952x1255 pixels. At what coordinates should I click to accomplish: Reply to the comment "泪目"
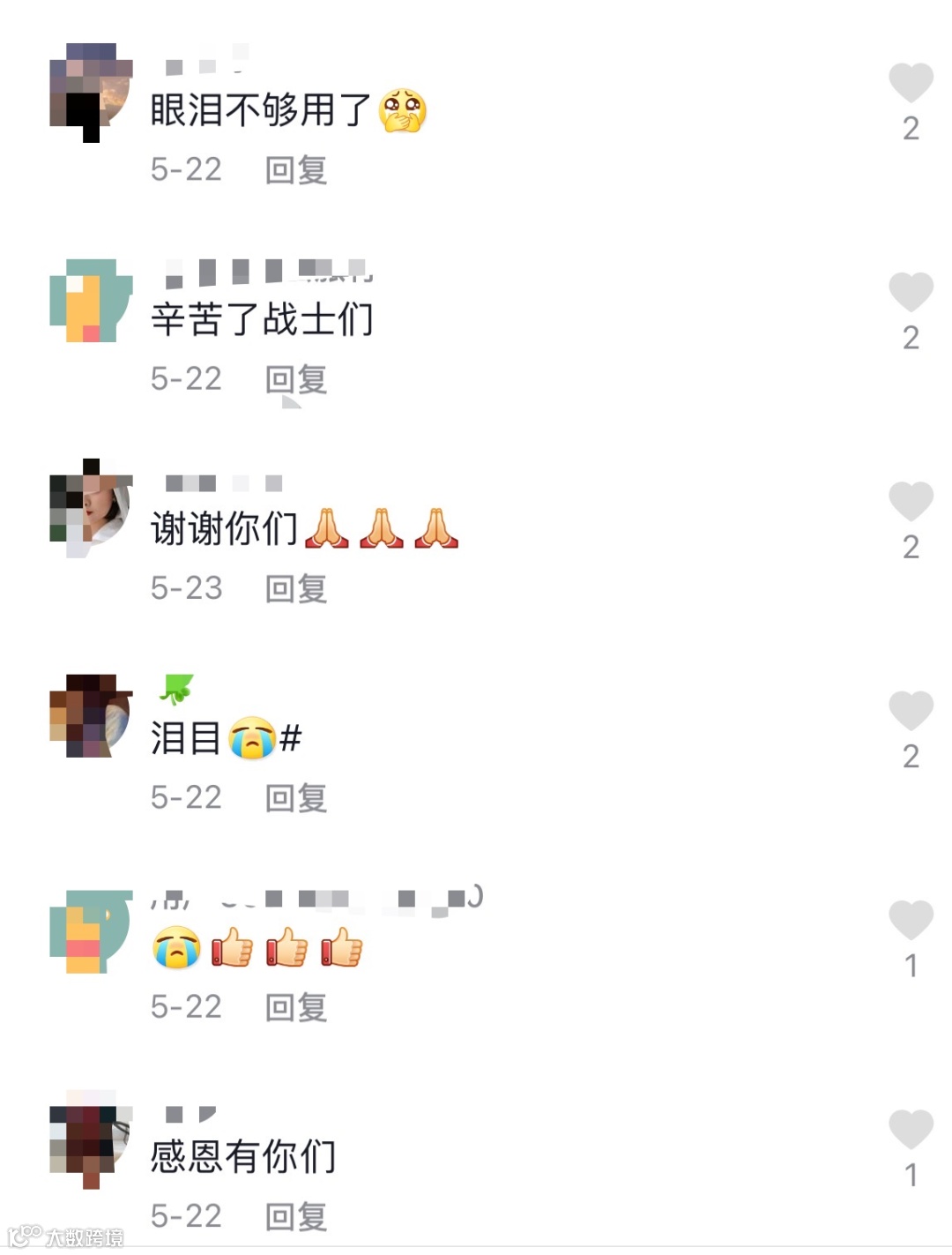[x=296, y=797]
